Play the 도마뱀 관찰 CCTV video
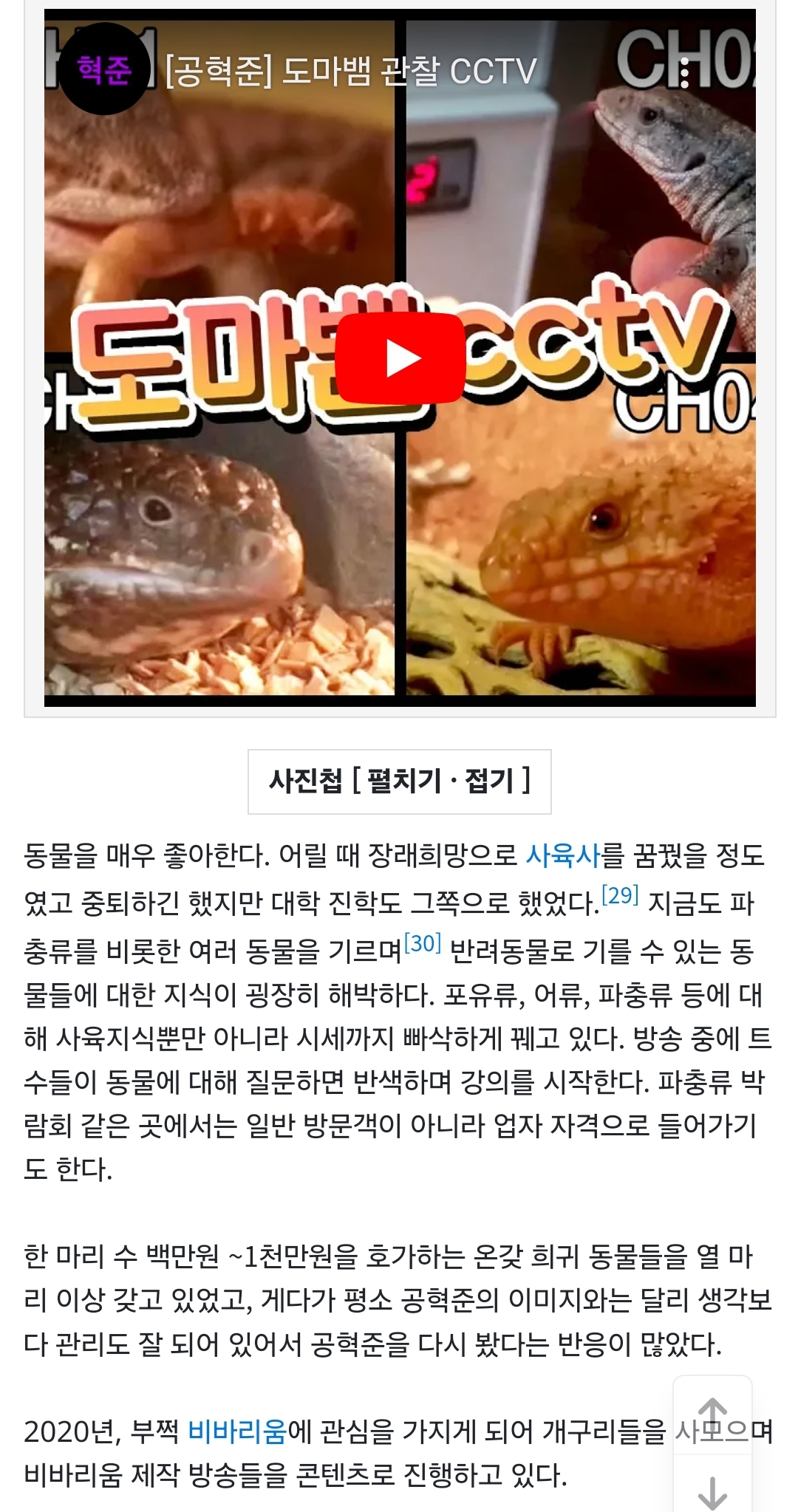Image resolution: width=798 pixels, height=1512 pixels. pos(400,358)
